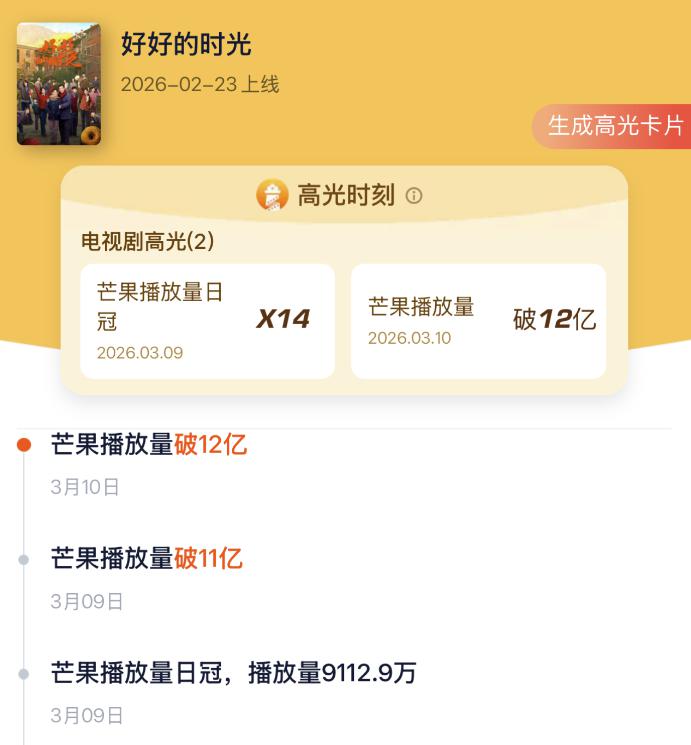Open the 芒果播放量 破12亿 card
The width and height of the screenshot is (691, 745).
(x=478, y=321)
